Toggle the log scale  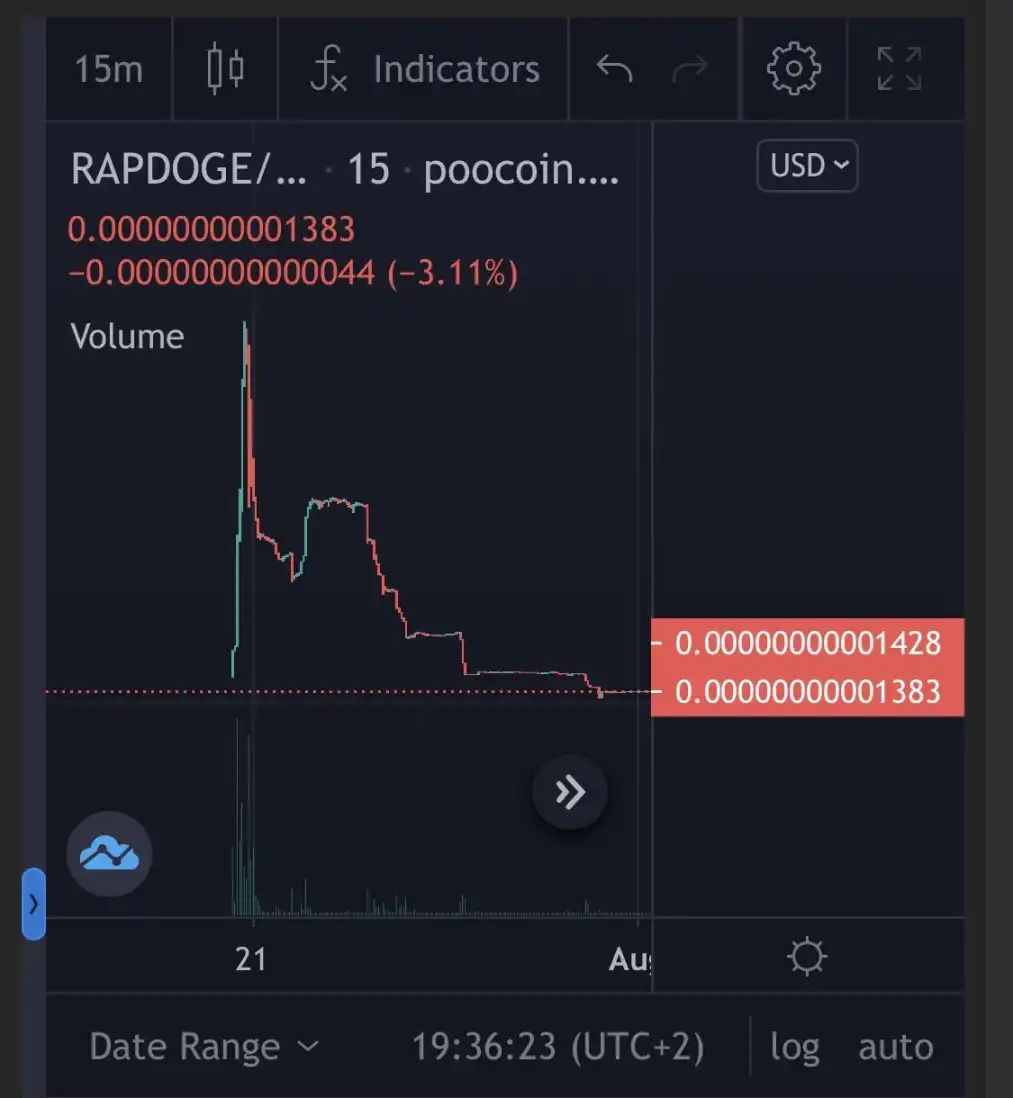point(795,1047)
